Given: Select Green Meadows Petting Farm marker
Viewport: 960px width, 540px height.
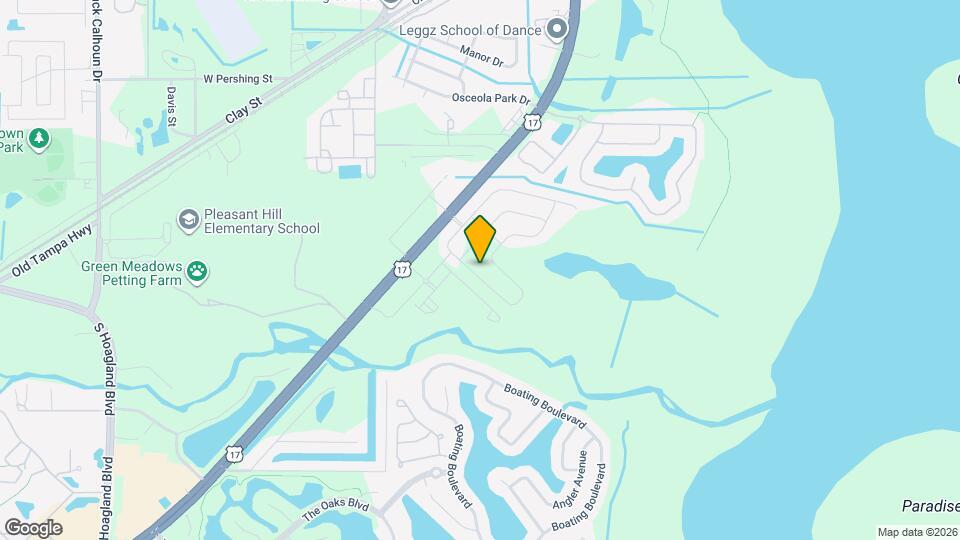Looking at the screenshot, I should [x=199, y=272].
